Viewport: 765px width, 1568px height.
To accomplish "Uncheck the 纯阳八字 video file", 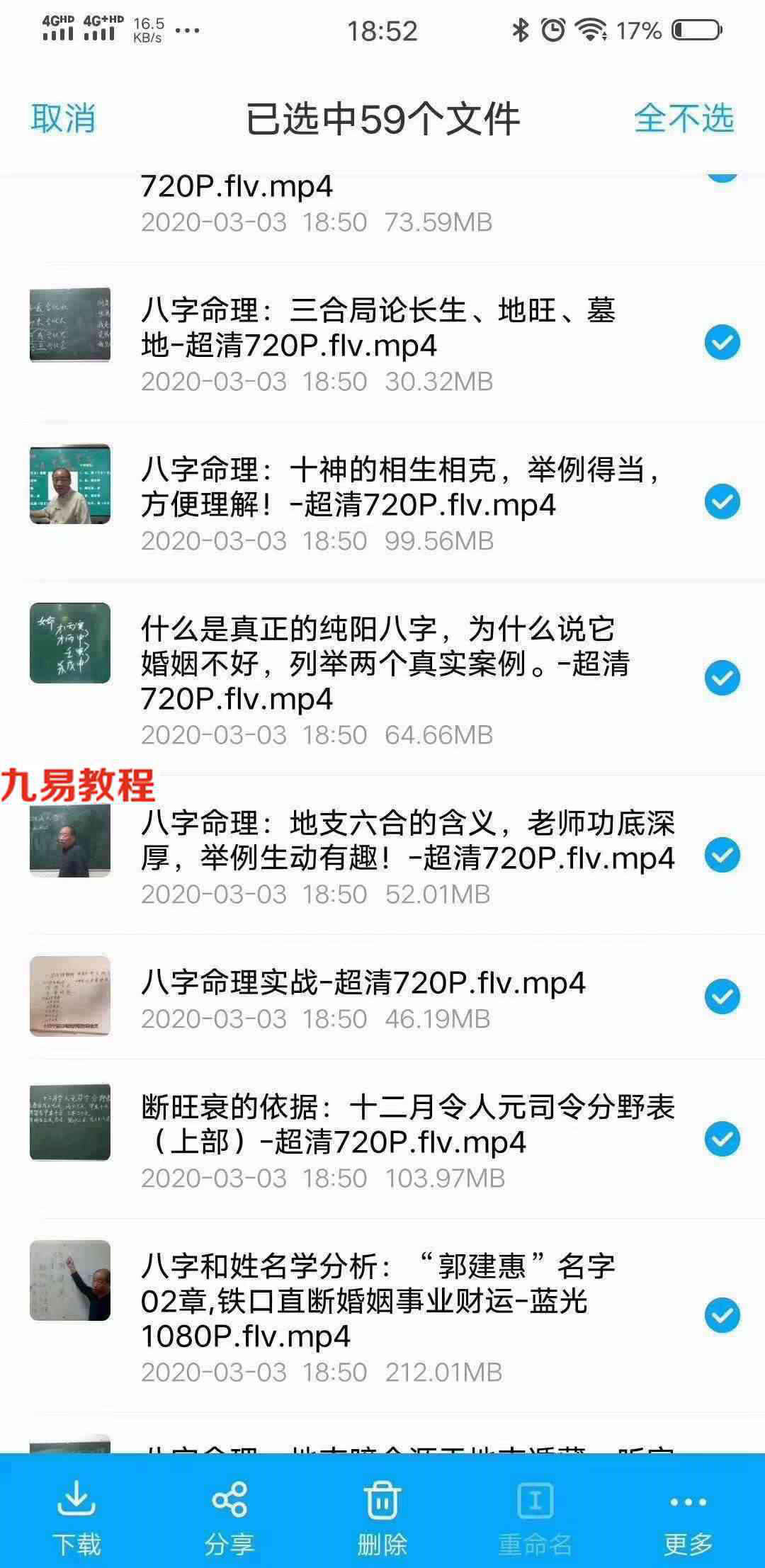I will click(722, 678).
